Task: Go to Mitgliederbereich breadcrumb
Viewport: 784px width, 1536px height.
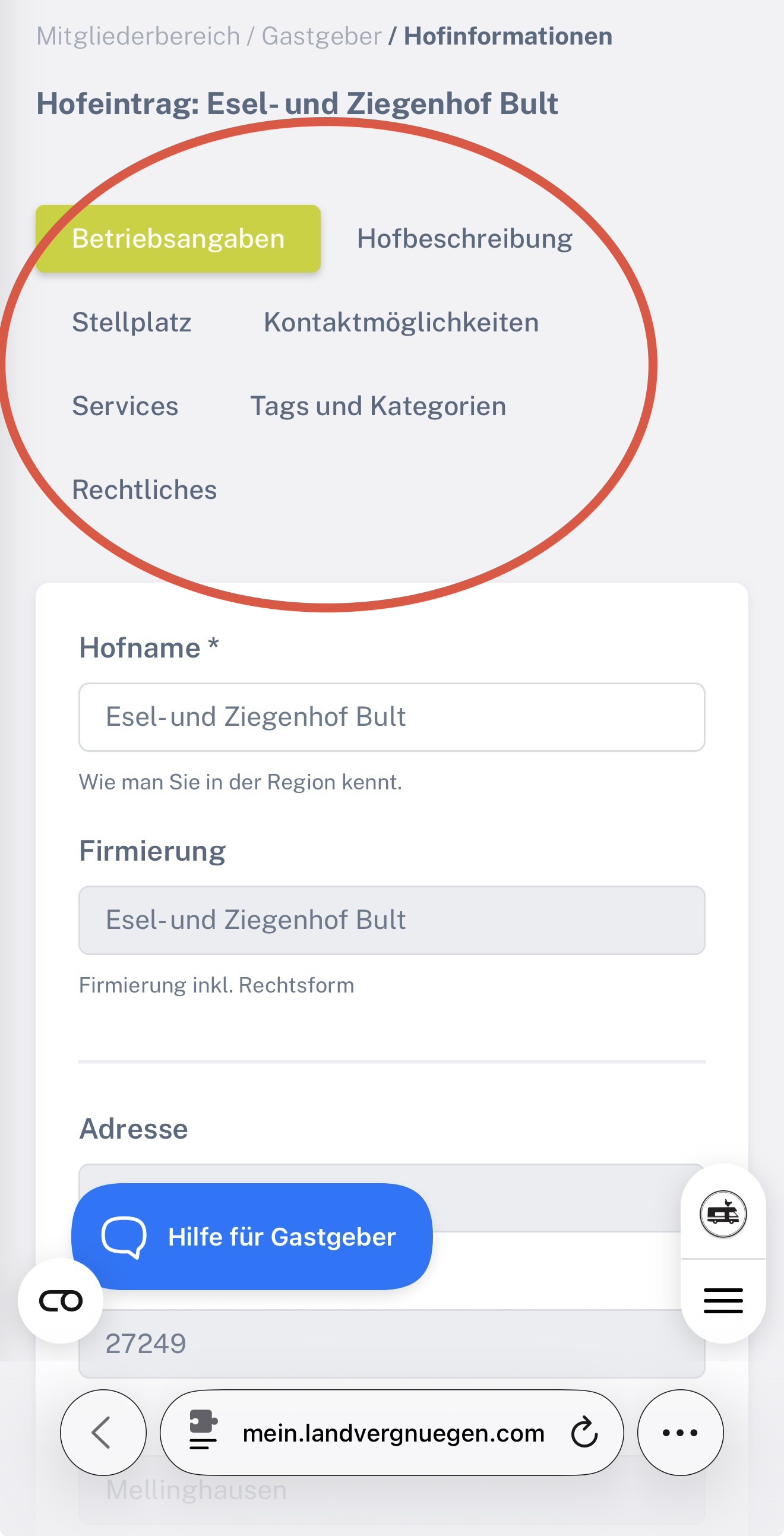Action: (x=138, y=36)
